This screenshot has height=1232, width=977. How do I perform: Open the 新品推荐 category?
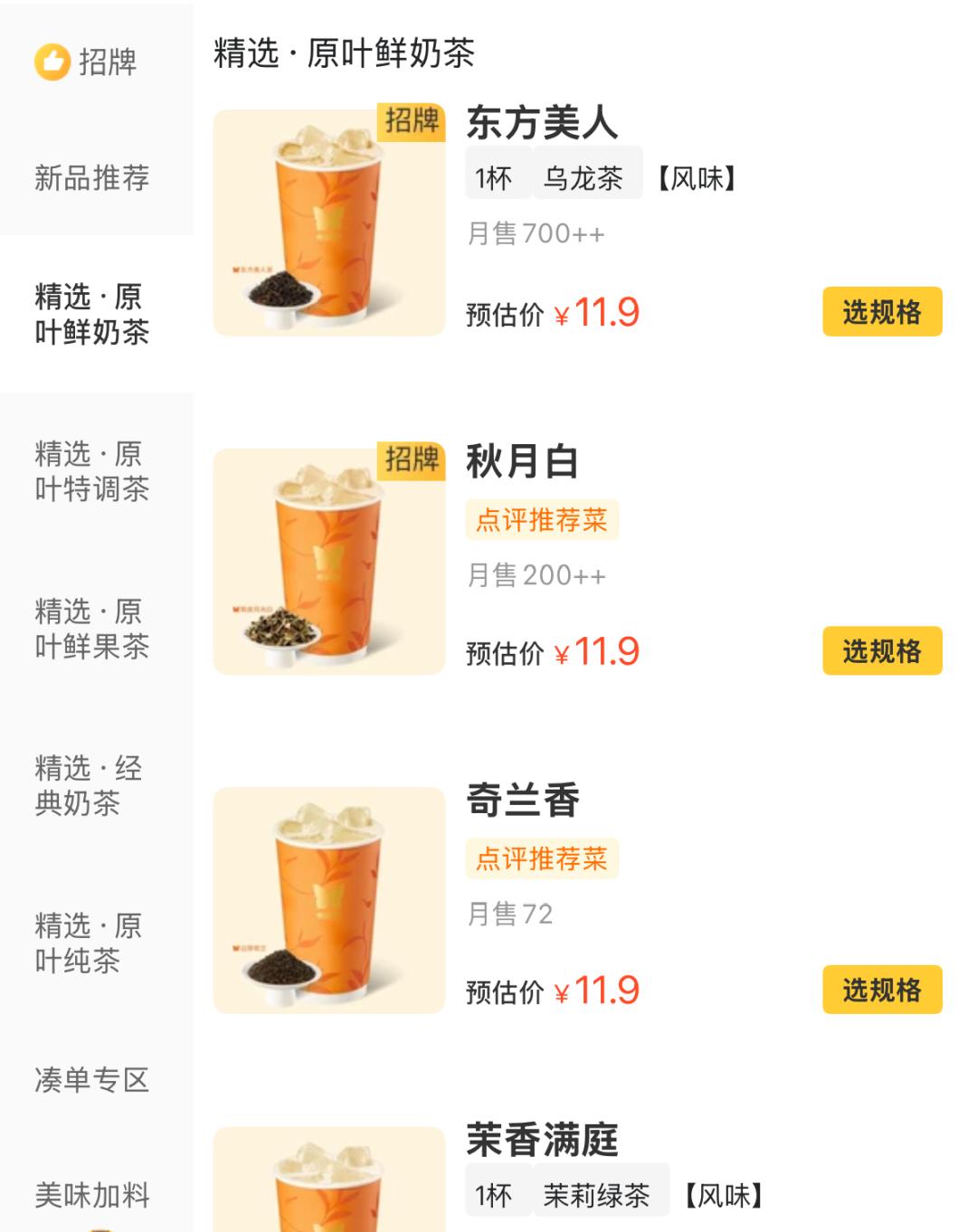(92, 177)
